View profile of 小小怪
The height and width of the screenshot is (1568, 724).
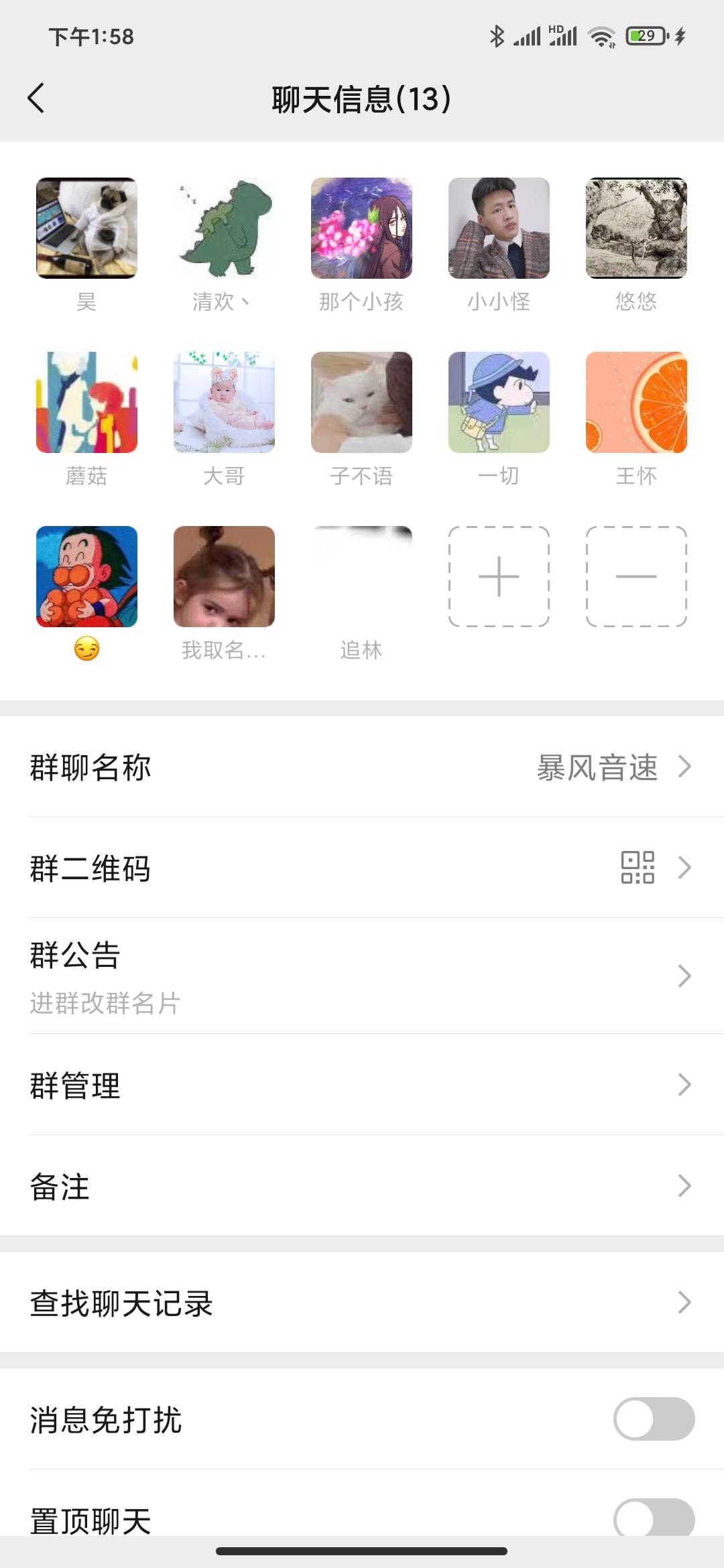[x=499, y=228]
